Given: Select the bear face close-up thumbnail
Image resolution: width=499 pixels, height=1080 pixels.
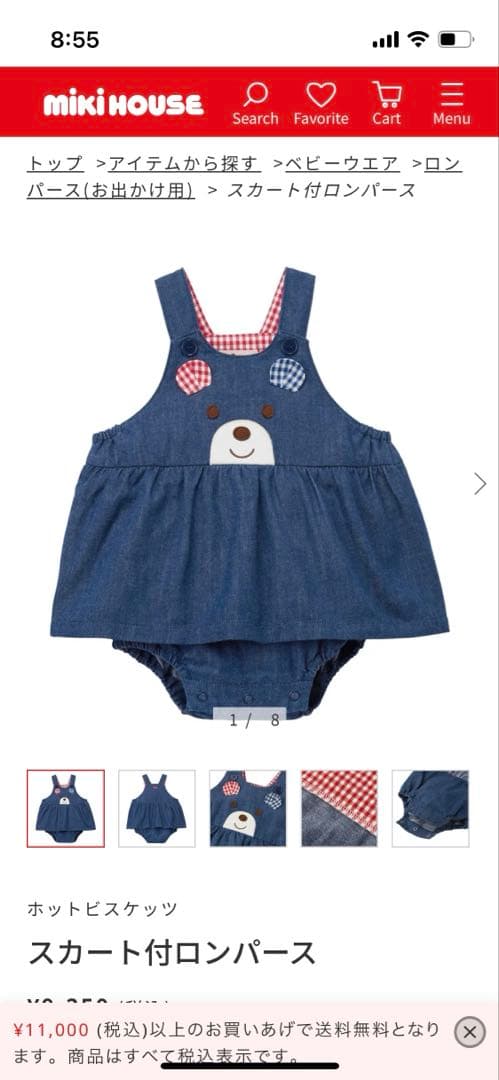Looking at the screenshot, I should click(x=248, y=809).
